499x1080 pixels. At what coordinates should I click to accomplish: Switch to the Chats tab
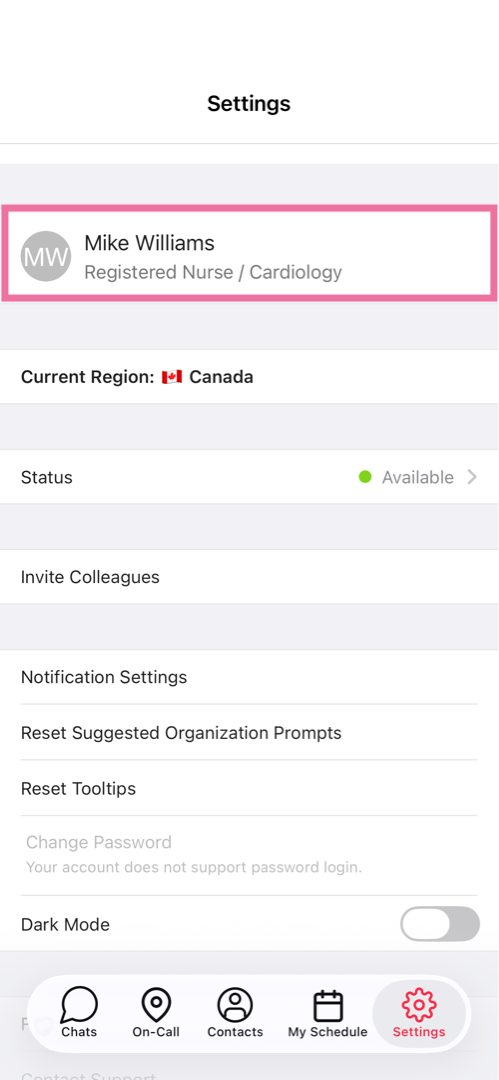click(x=79, y=1012)
